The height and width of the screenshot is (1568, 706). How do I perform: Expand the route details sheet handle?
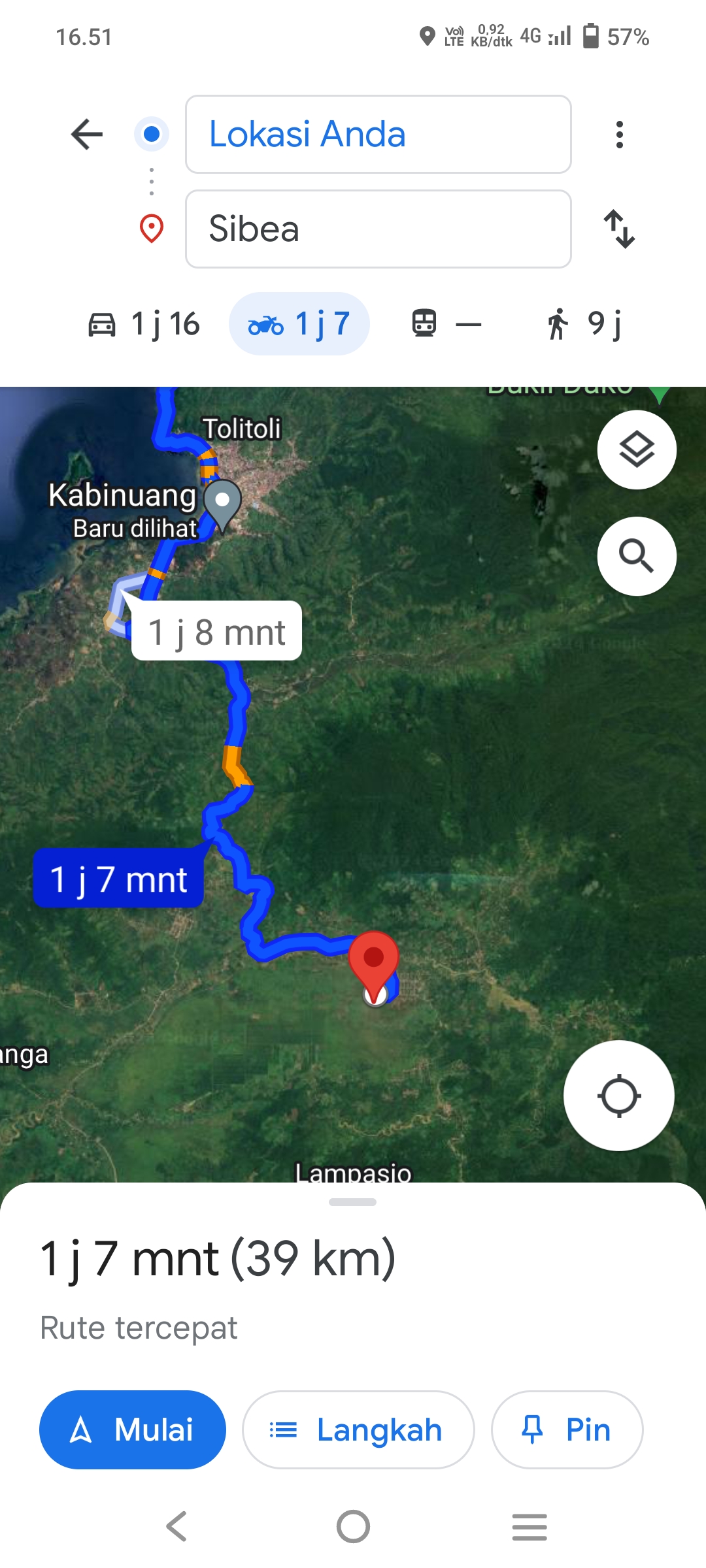[353, 1202]
